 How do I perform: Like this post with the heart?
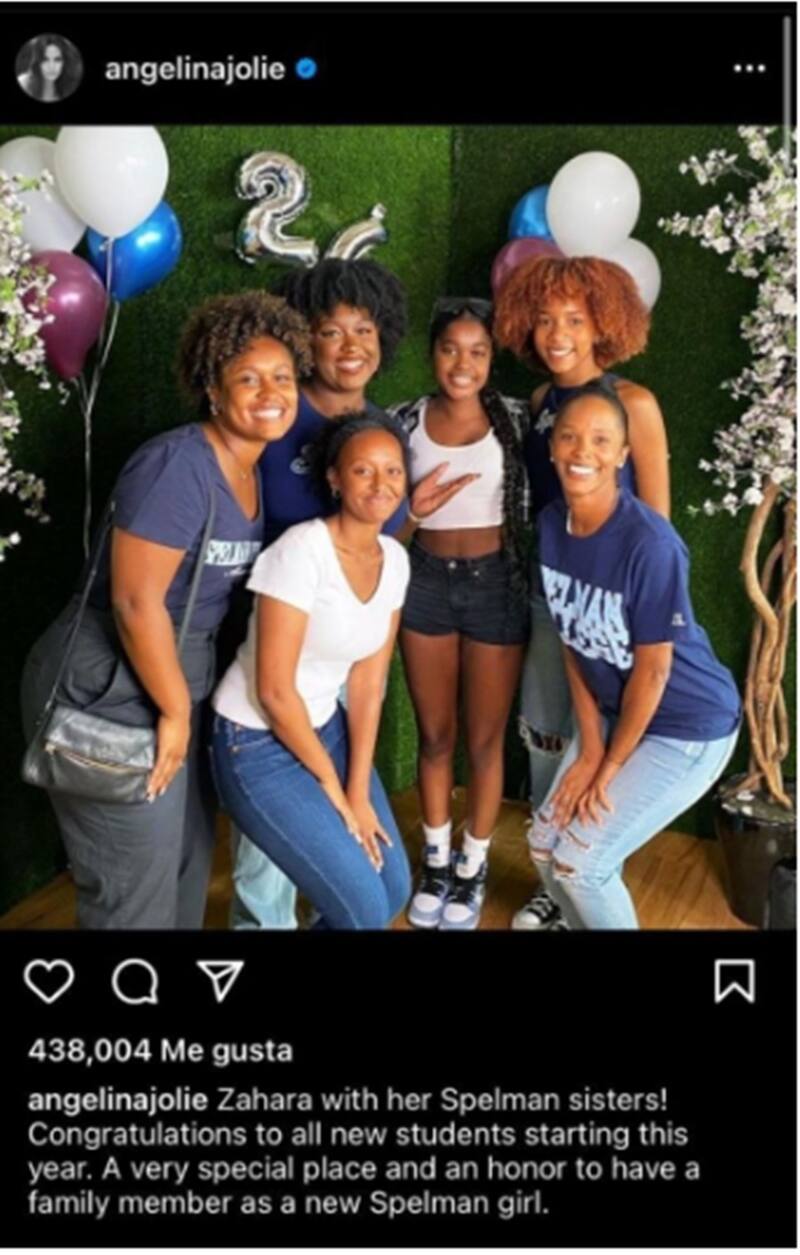pos(48,982)
